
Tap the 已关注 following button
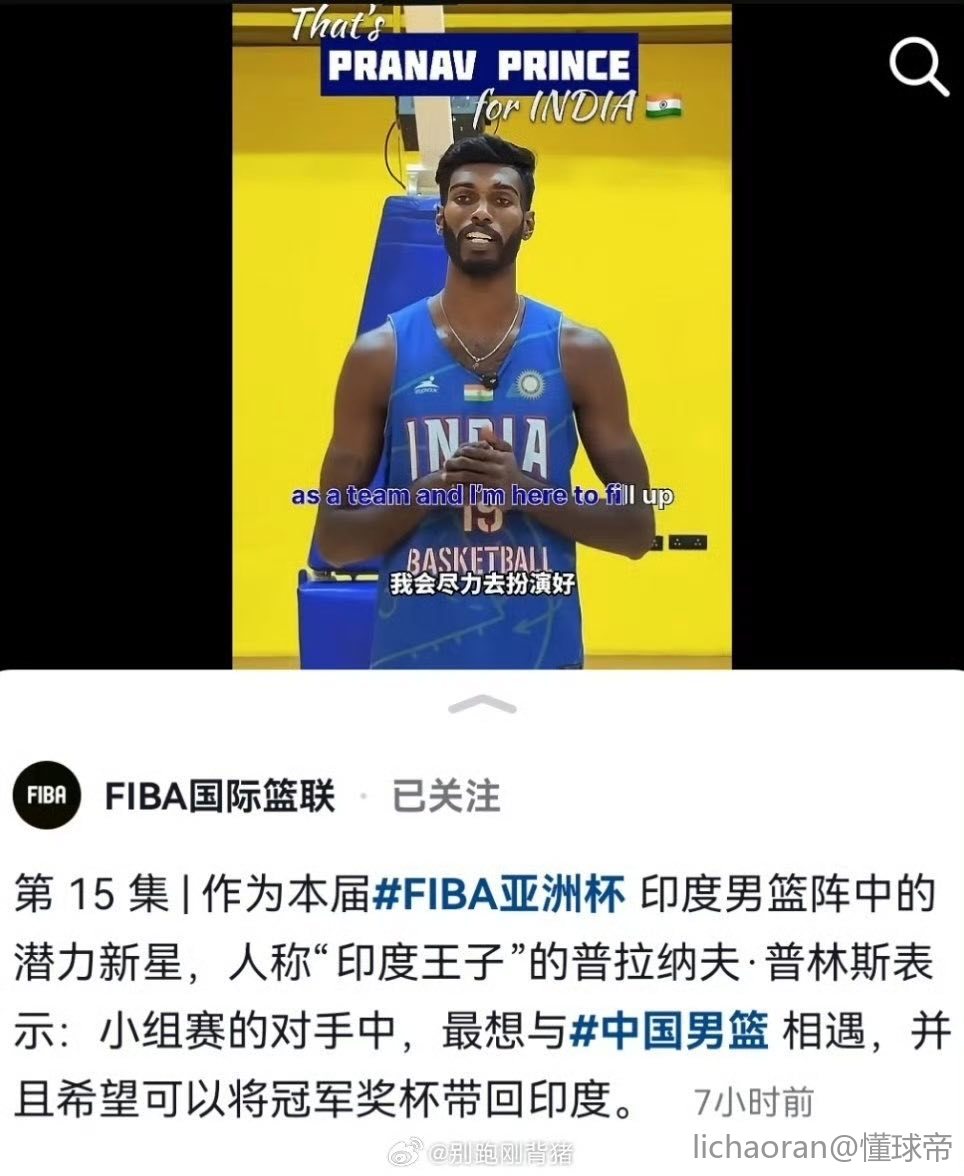(445, 796)
